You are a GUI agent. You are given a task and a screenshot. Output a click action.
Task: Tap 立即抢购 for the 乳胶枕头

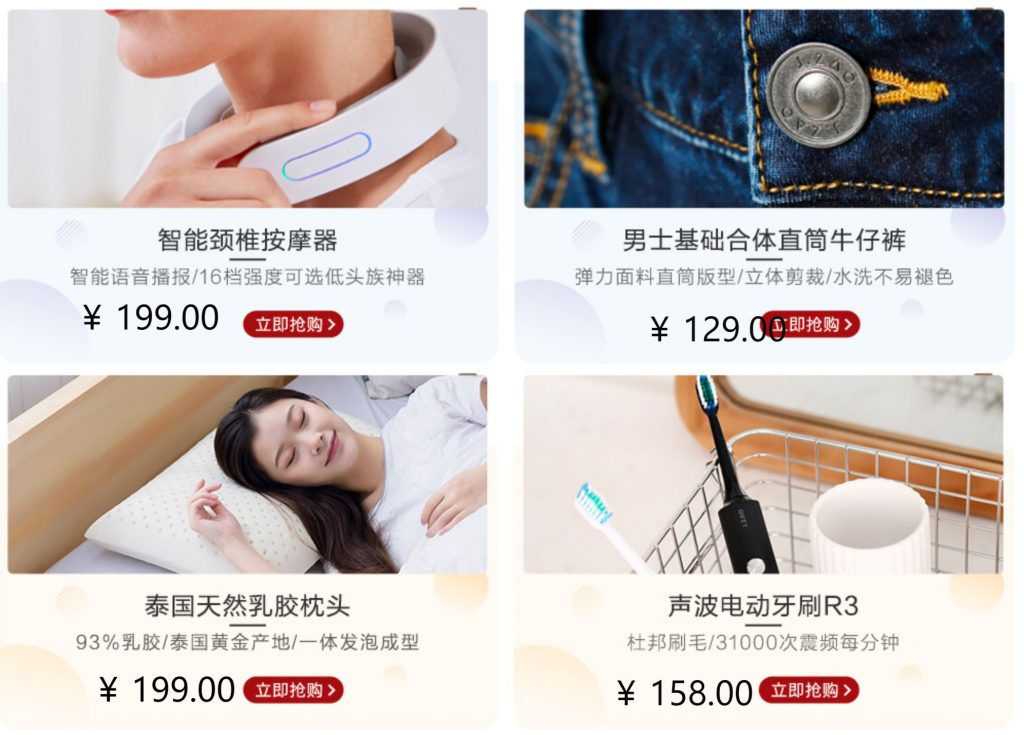pos(293,690)
